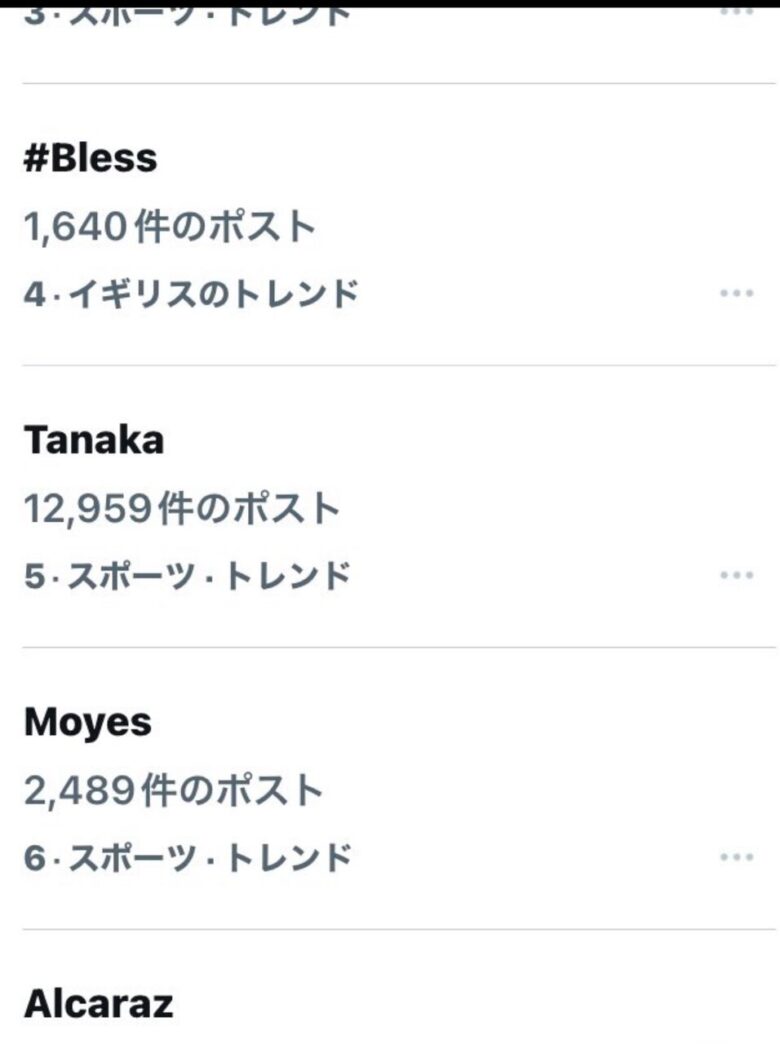Open the #Bless trend

tap(91, 158)
